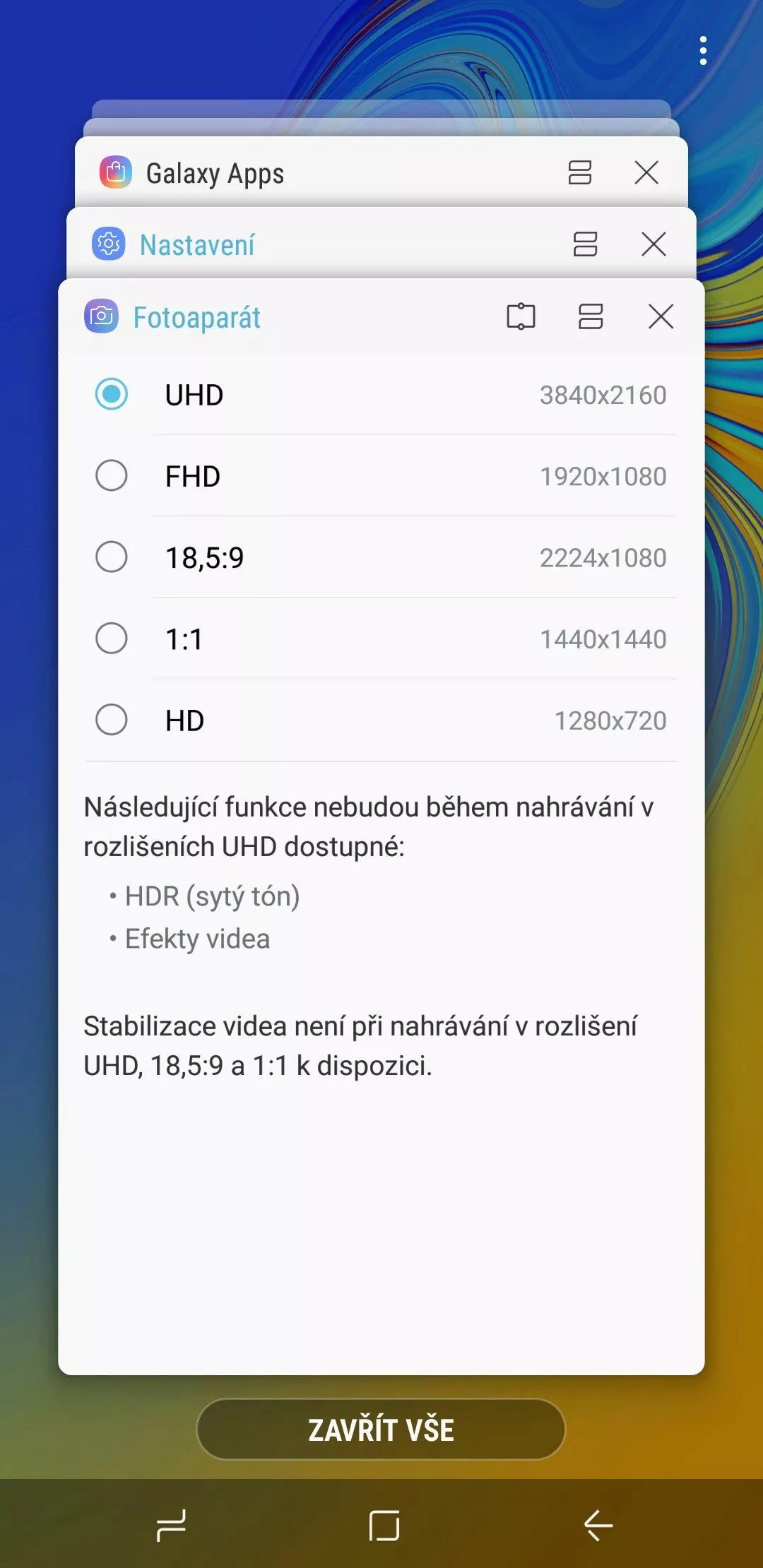This screenshot has height=1568, width=763.
Task: Open Fotoaparát in pop-up window view
Action: tap(521, 316)
